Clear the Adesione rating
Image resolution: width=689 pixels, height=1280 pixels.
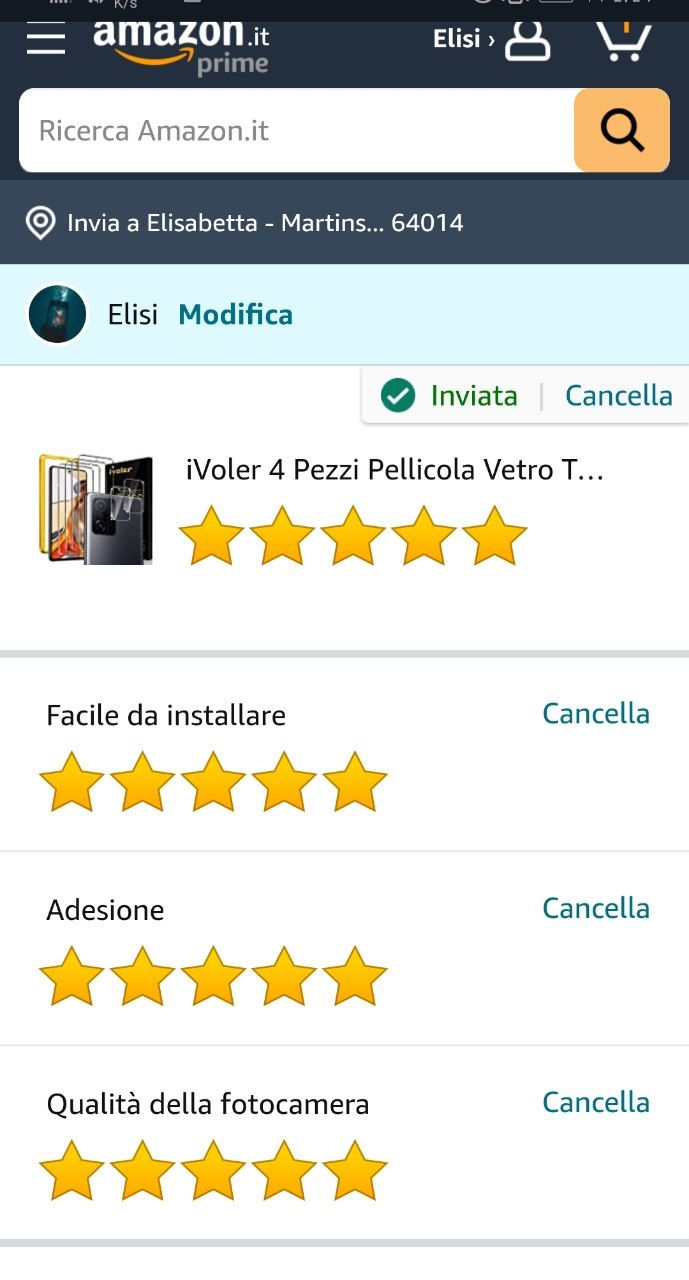click(x=595, y=908)
